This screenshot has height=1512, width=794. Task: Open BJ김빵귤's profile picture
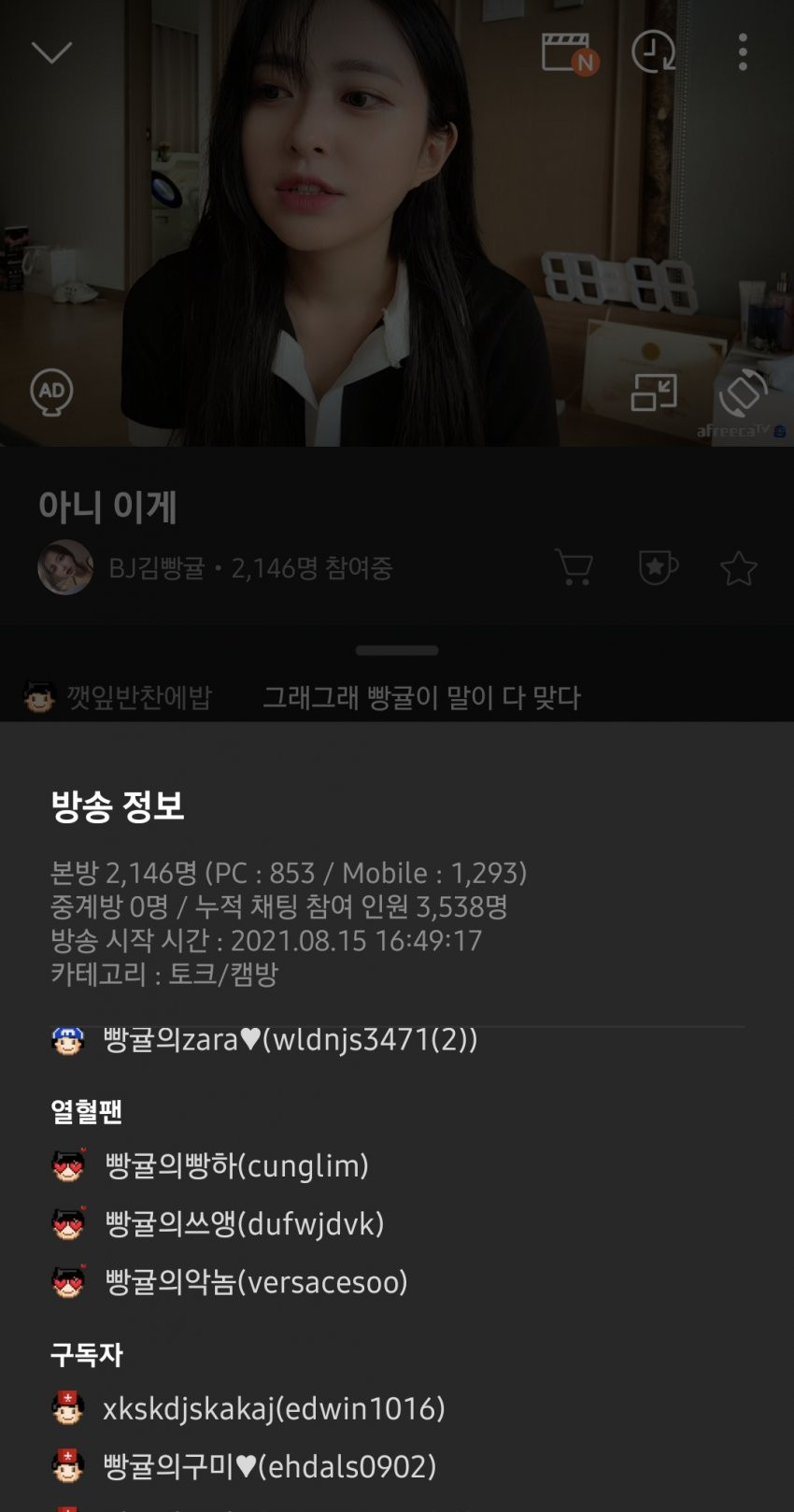click(x=65, y=567)
